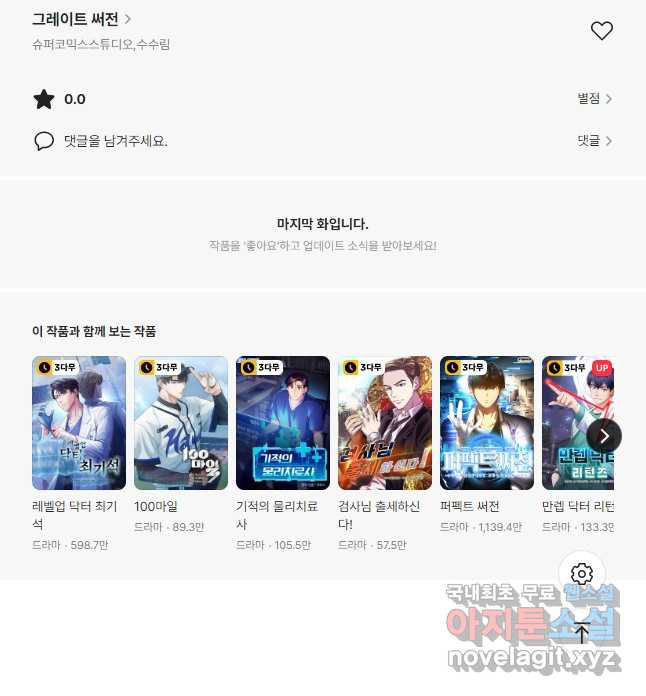
Task: Show next recommended works with the arrow
Action: click(604, 435)
